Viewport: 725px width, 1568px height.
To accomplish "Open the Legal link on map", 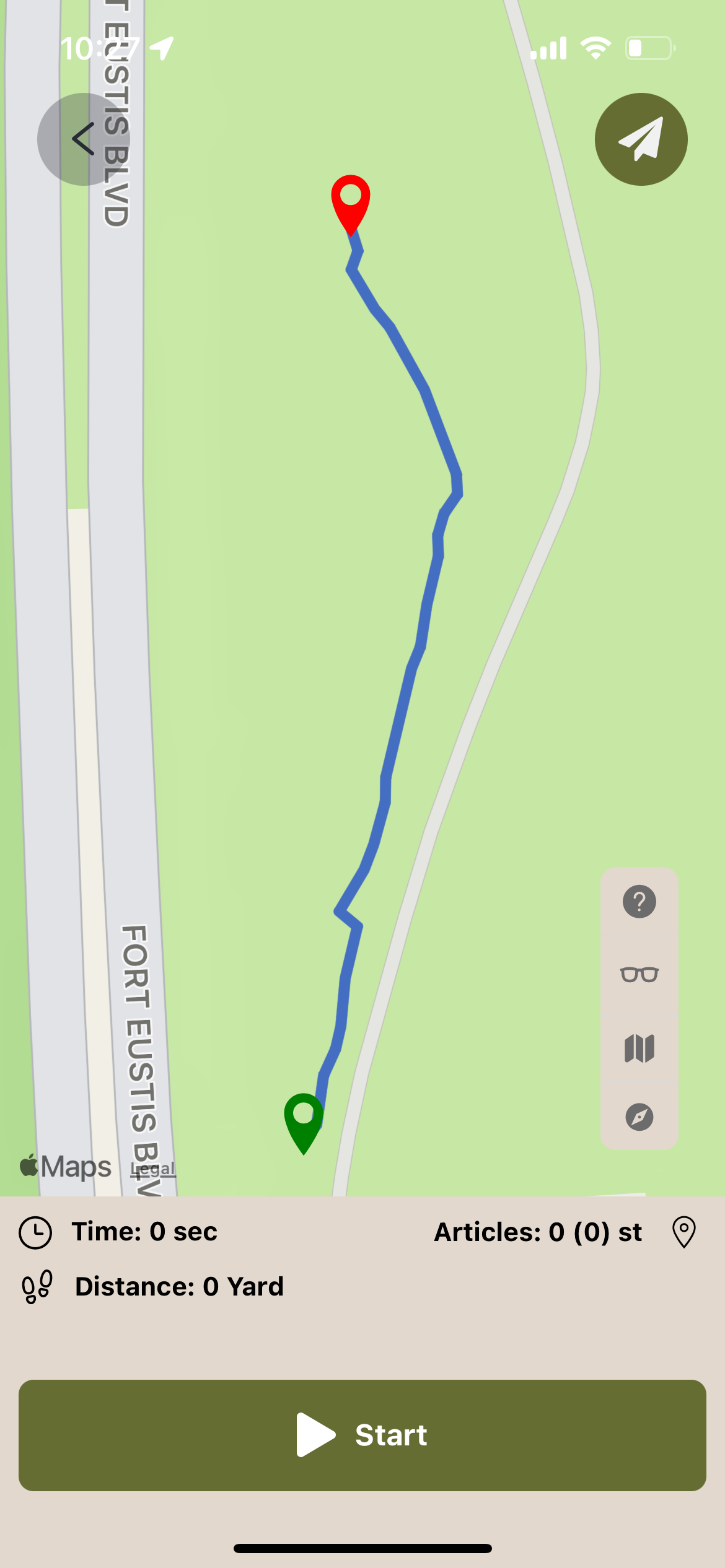I will pos(153,1169).
